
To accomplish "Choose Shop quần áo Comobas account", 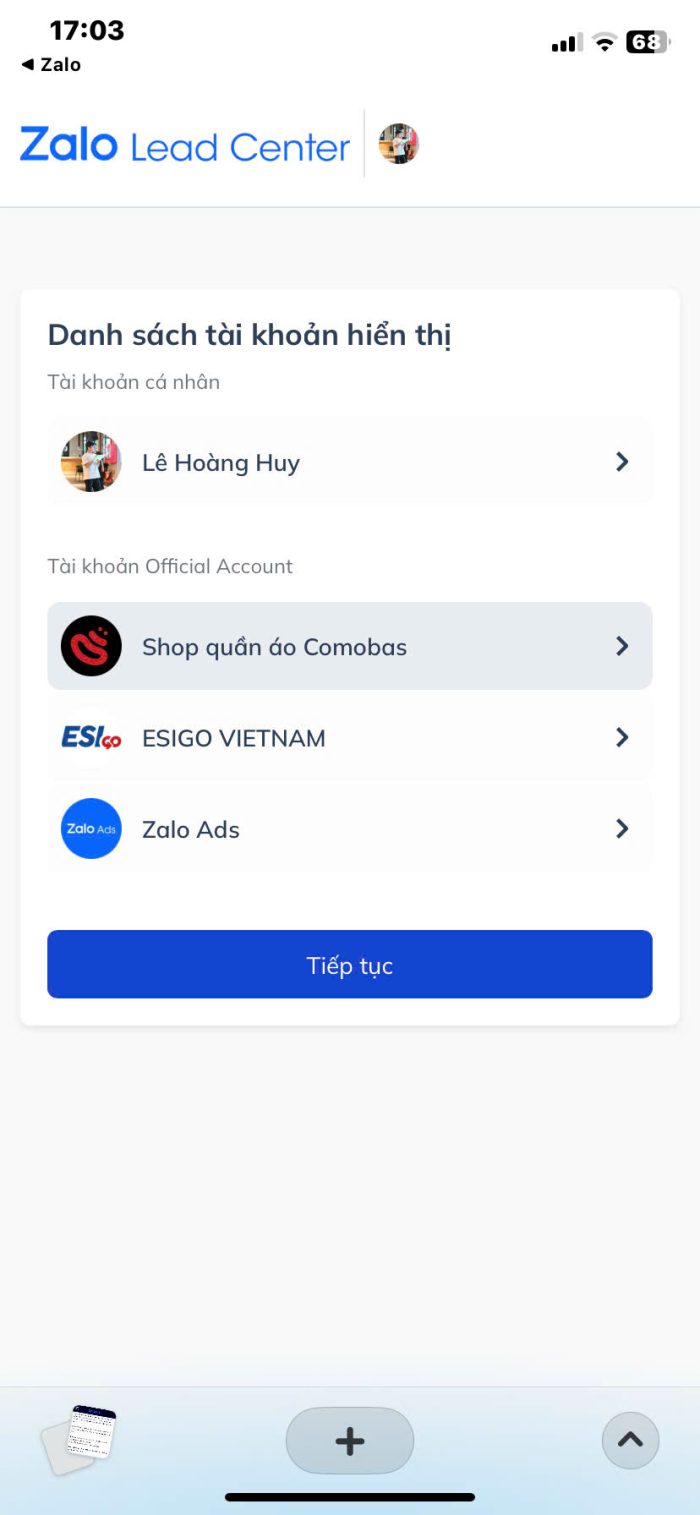I will pyautogui.click(x=349, y=646).
